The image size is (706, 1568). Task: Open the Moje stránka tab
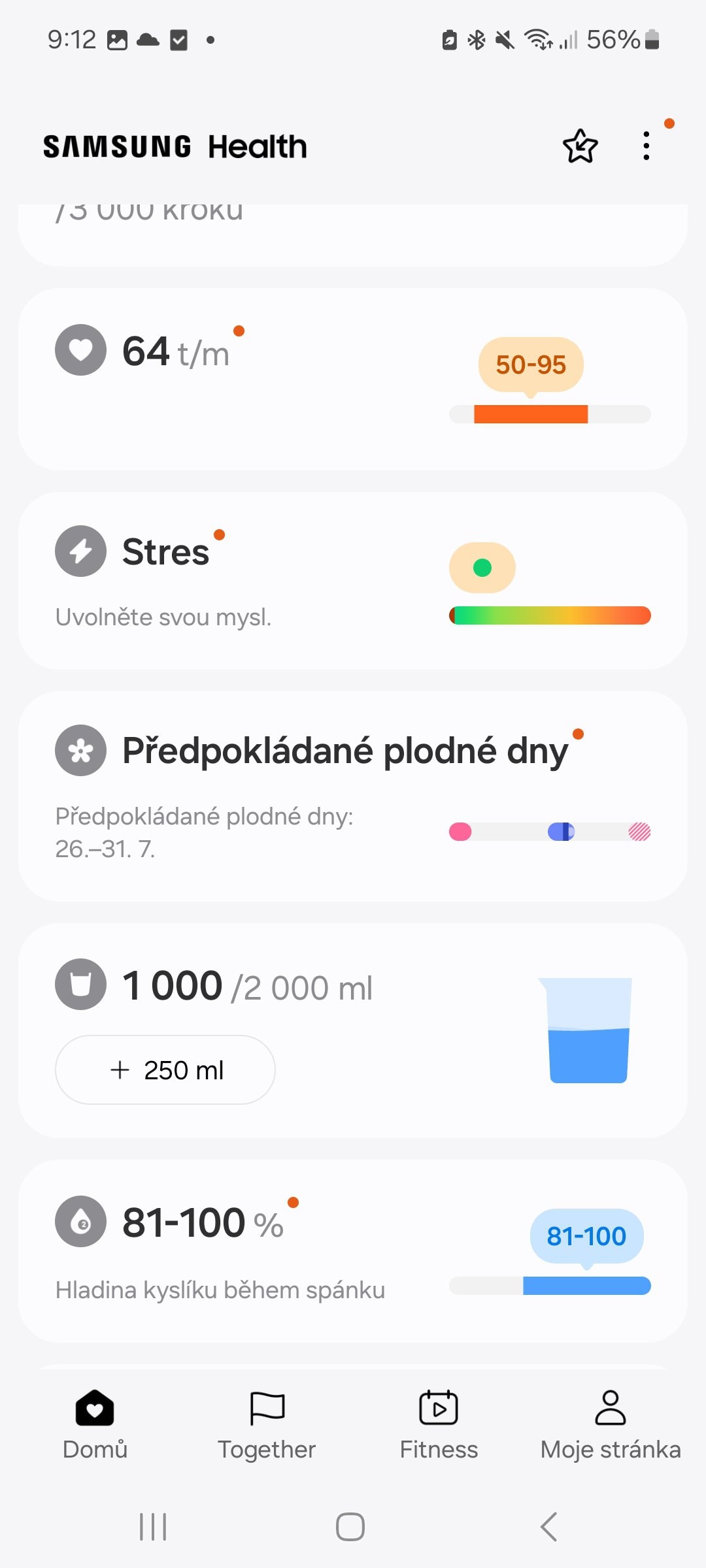click(611, 1424)
